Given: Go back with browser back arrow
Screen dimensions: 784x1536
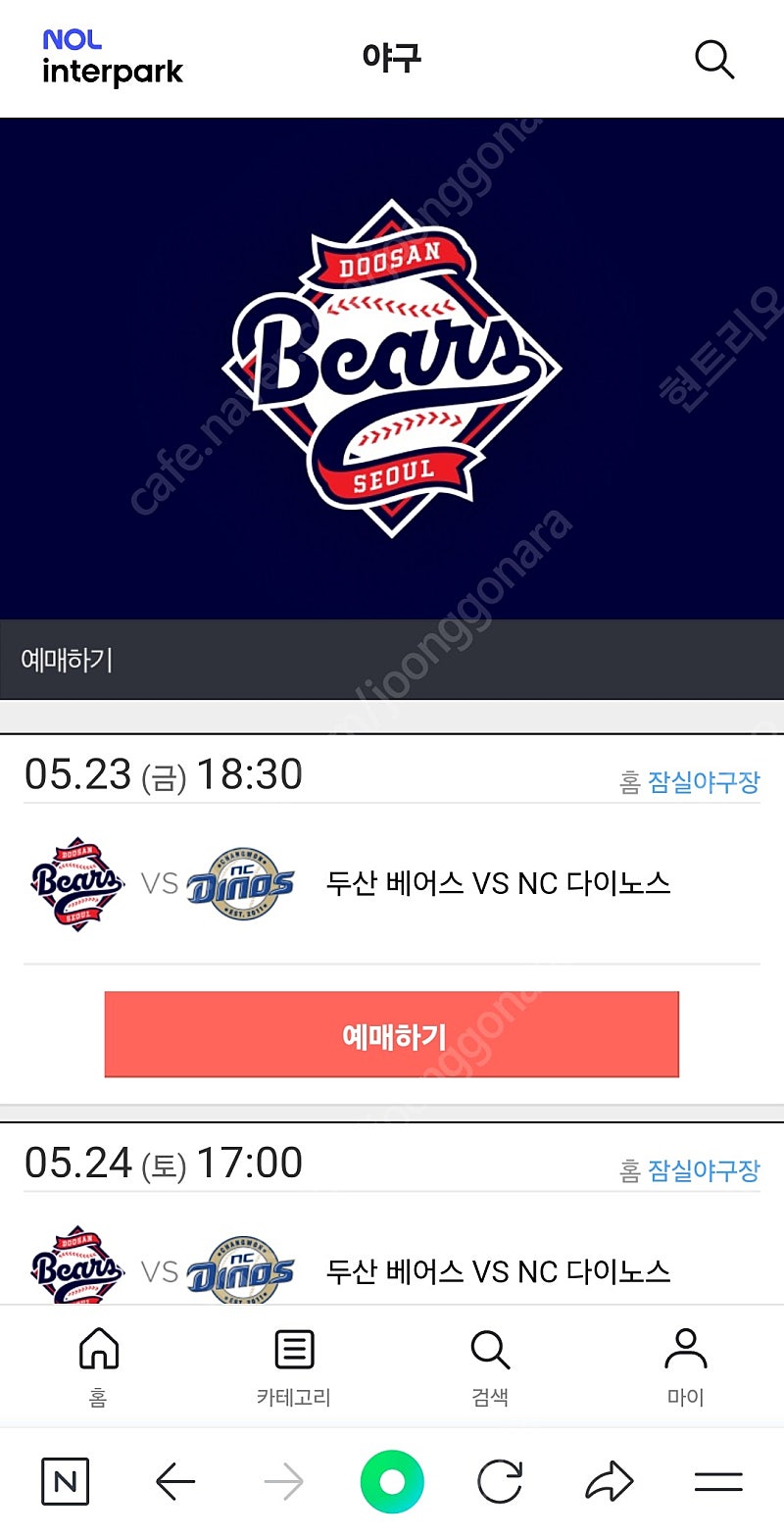Looking at the screenshot, I should (x=175, y=1482).
